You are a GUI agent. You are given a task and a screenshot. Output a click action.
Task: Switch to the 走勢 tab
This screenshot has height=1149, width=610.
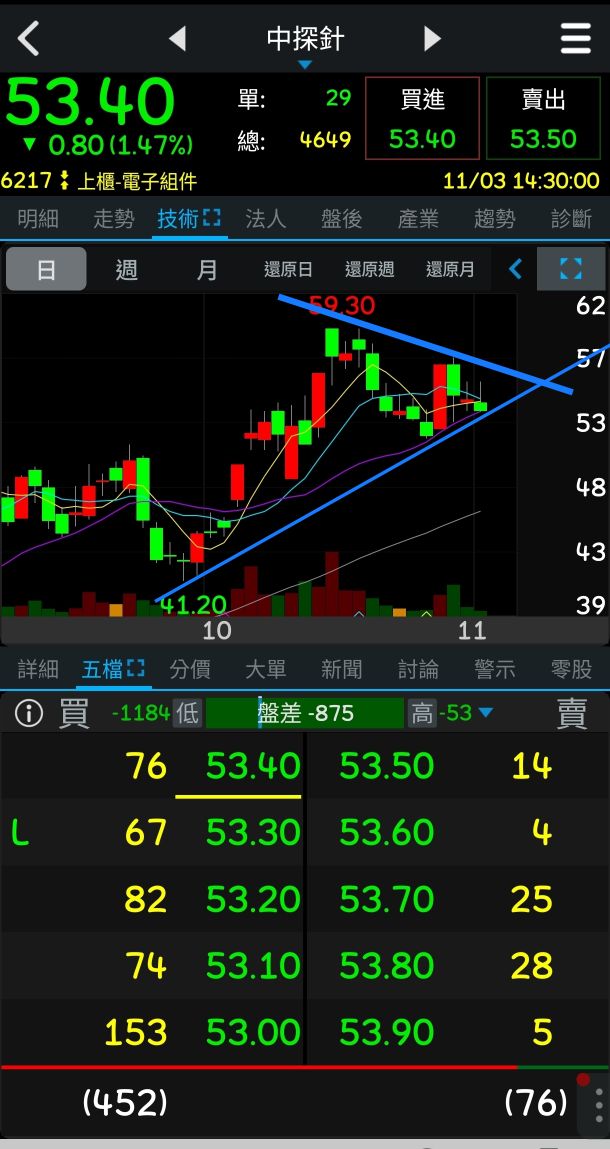click(113, 218)
